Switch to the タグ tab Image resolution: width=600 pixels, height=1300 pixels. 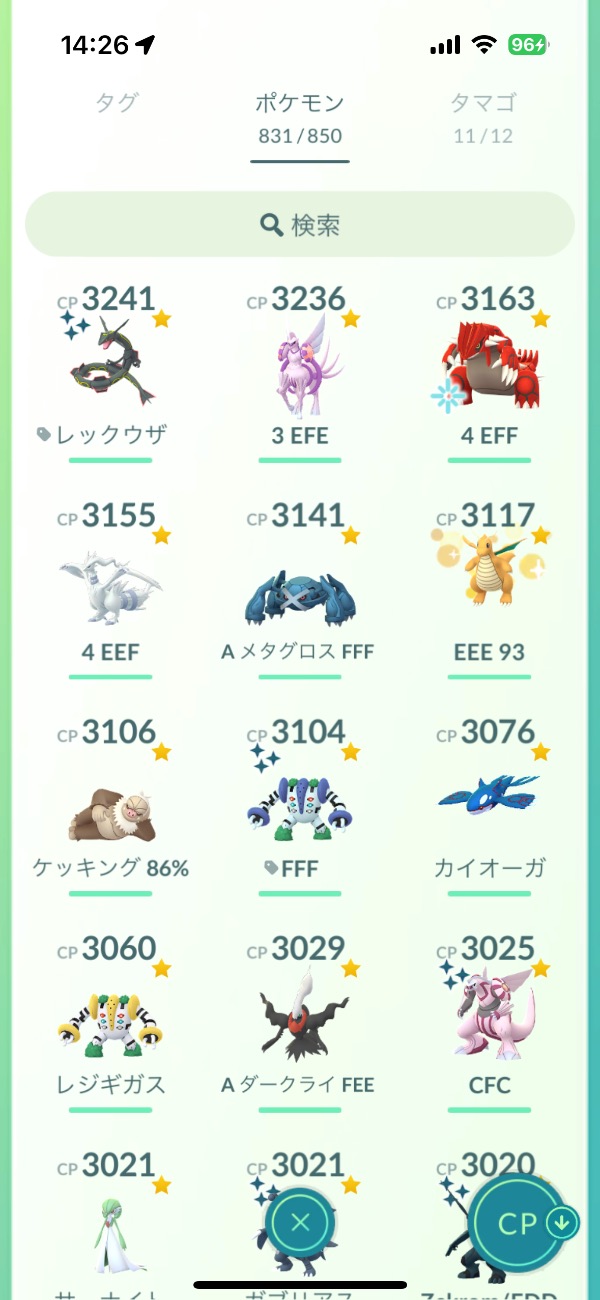(116, 103)
